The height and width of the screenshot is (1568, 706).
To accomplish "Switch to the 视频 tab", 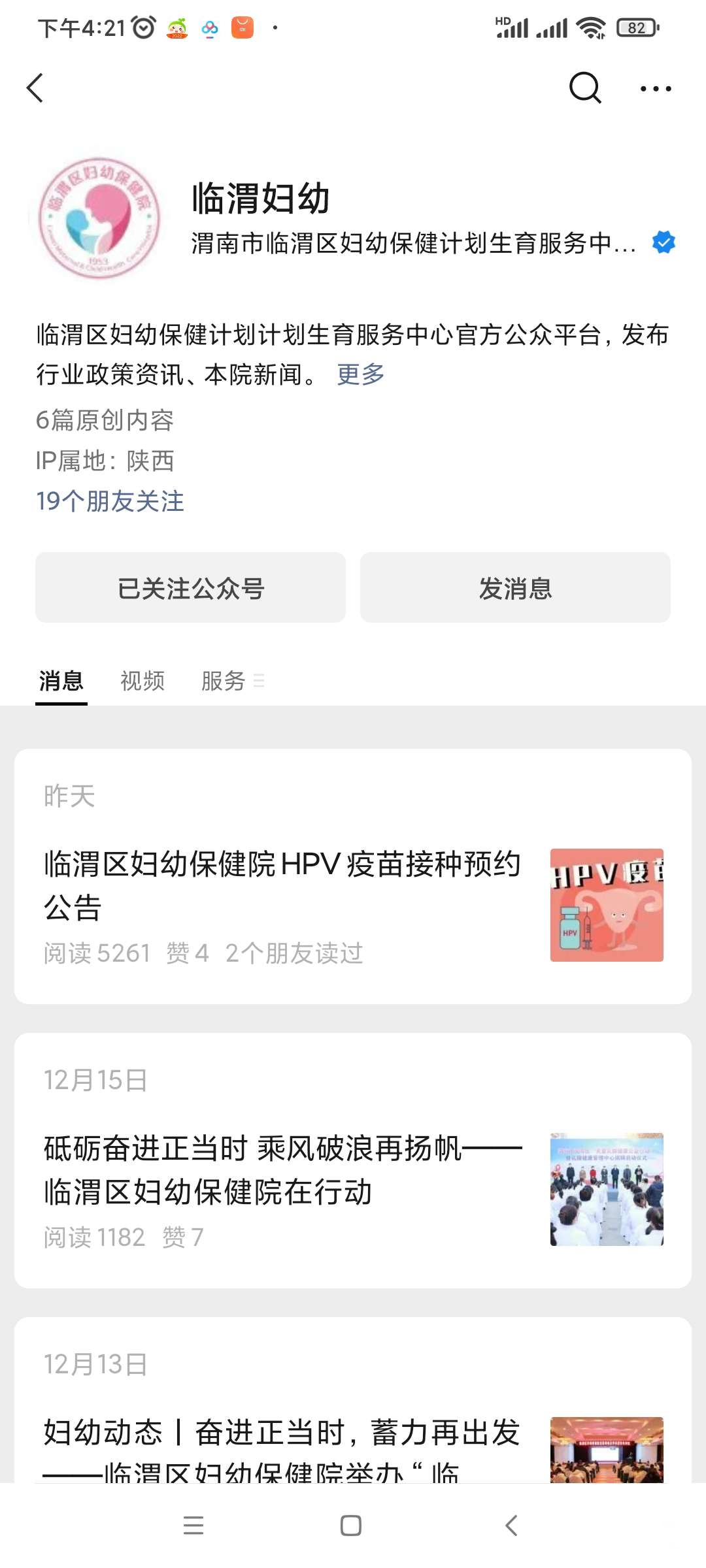I will coord(143,681).
